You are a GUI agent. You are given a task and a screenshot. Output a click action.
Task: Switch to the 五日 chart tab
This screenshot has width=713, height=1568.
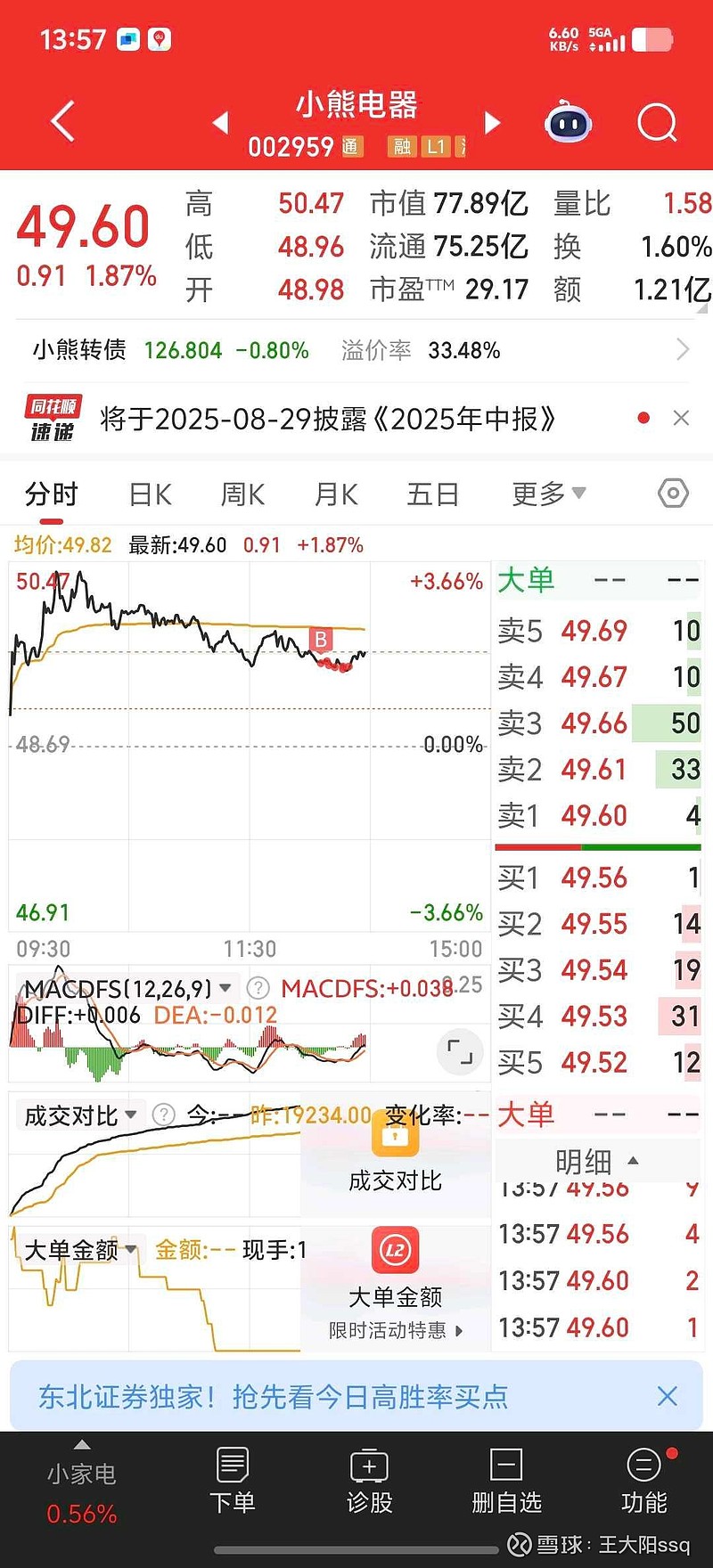coord(433,494)
